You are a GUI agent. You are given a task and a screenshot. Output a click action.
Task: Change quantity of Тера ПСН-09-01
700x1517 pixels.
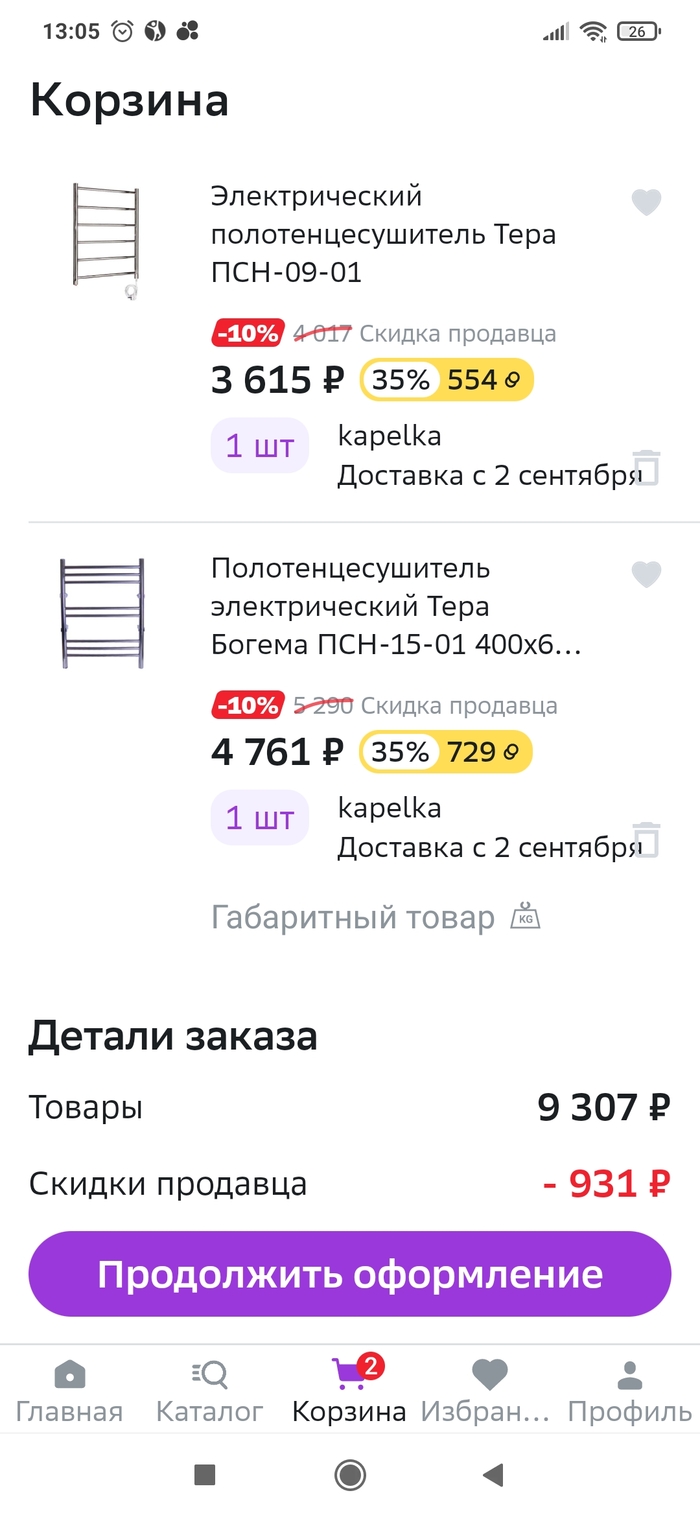click(x=260, y=446)
